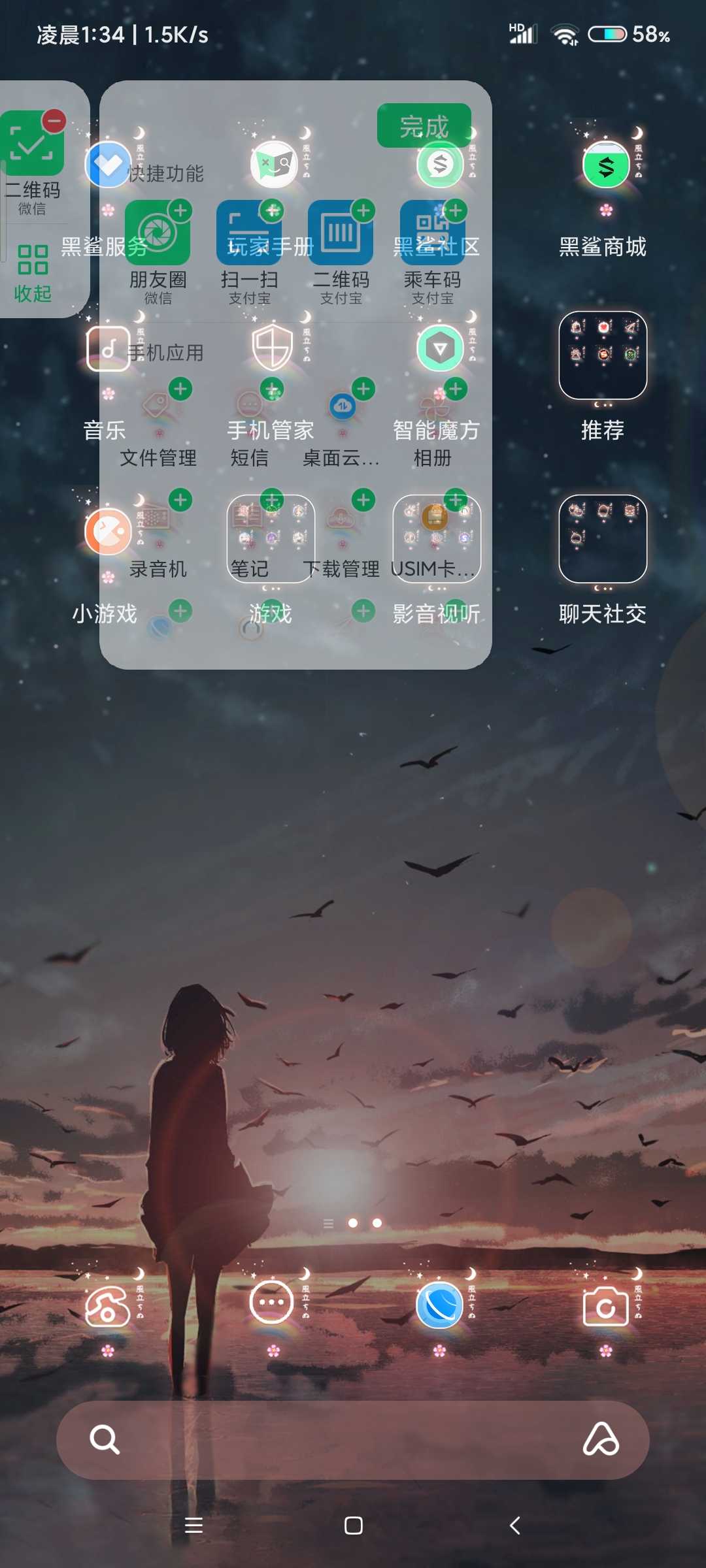Viewport: 706px width, 1568px height.
Task: Launch the phone dialer from the dock
Action: coord(108,1305)
